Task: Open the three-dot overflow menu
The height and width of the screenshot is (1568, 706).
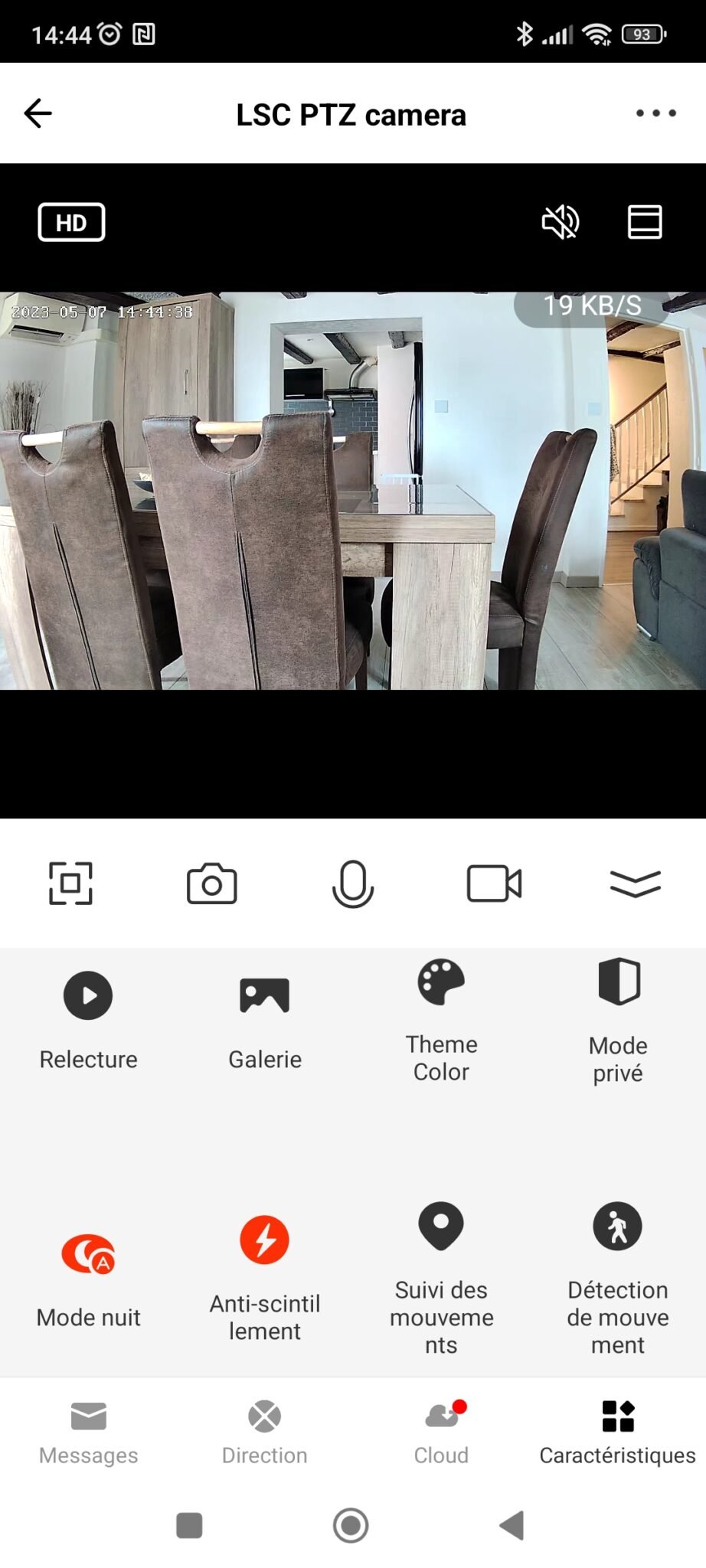Action: point(655,113)
